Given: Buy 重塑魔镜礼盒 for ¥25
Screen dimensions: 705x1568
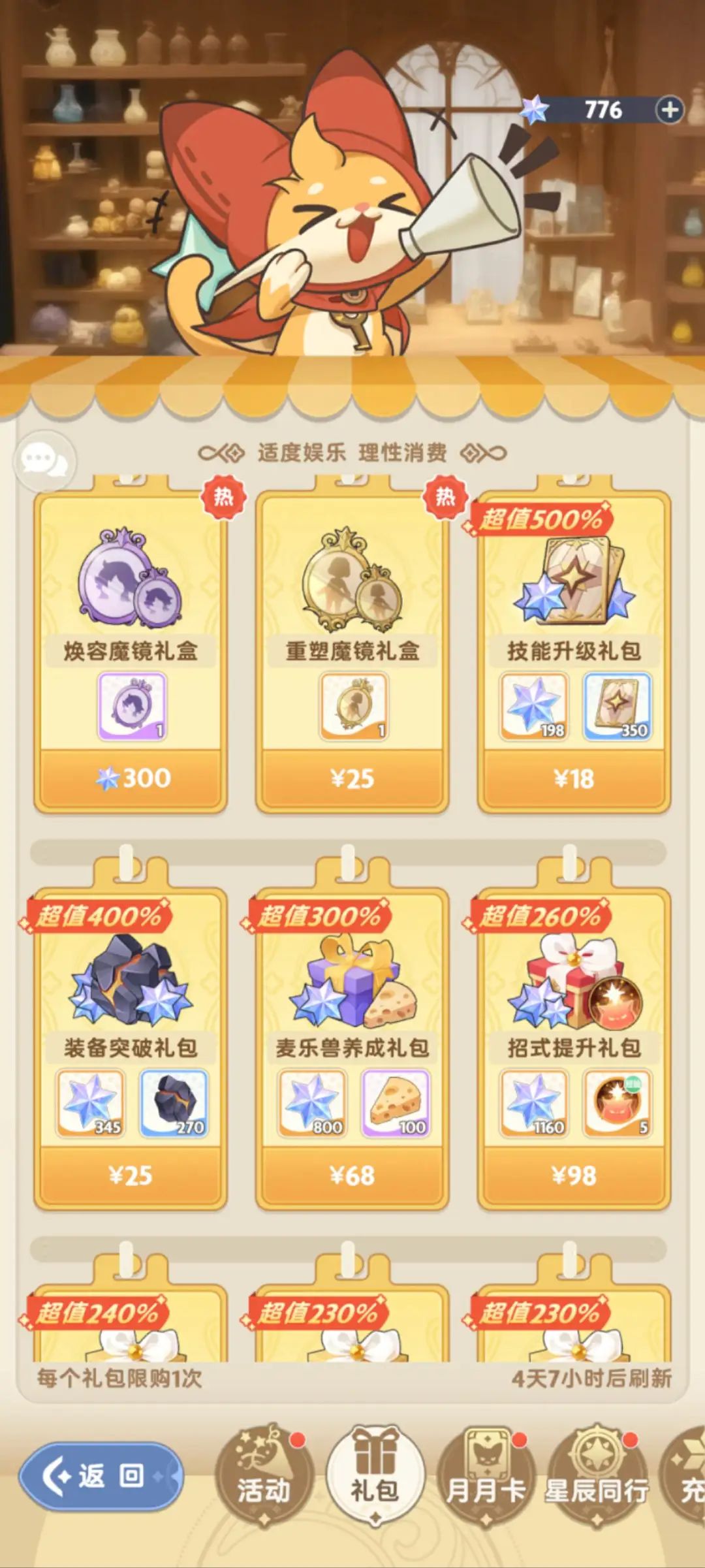Looking at the screenshot, I should tap(352, 778).
